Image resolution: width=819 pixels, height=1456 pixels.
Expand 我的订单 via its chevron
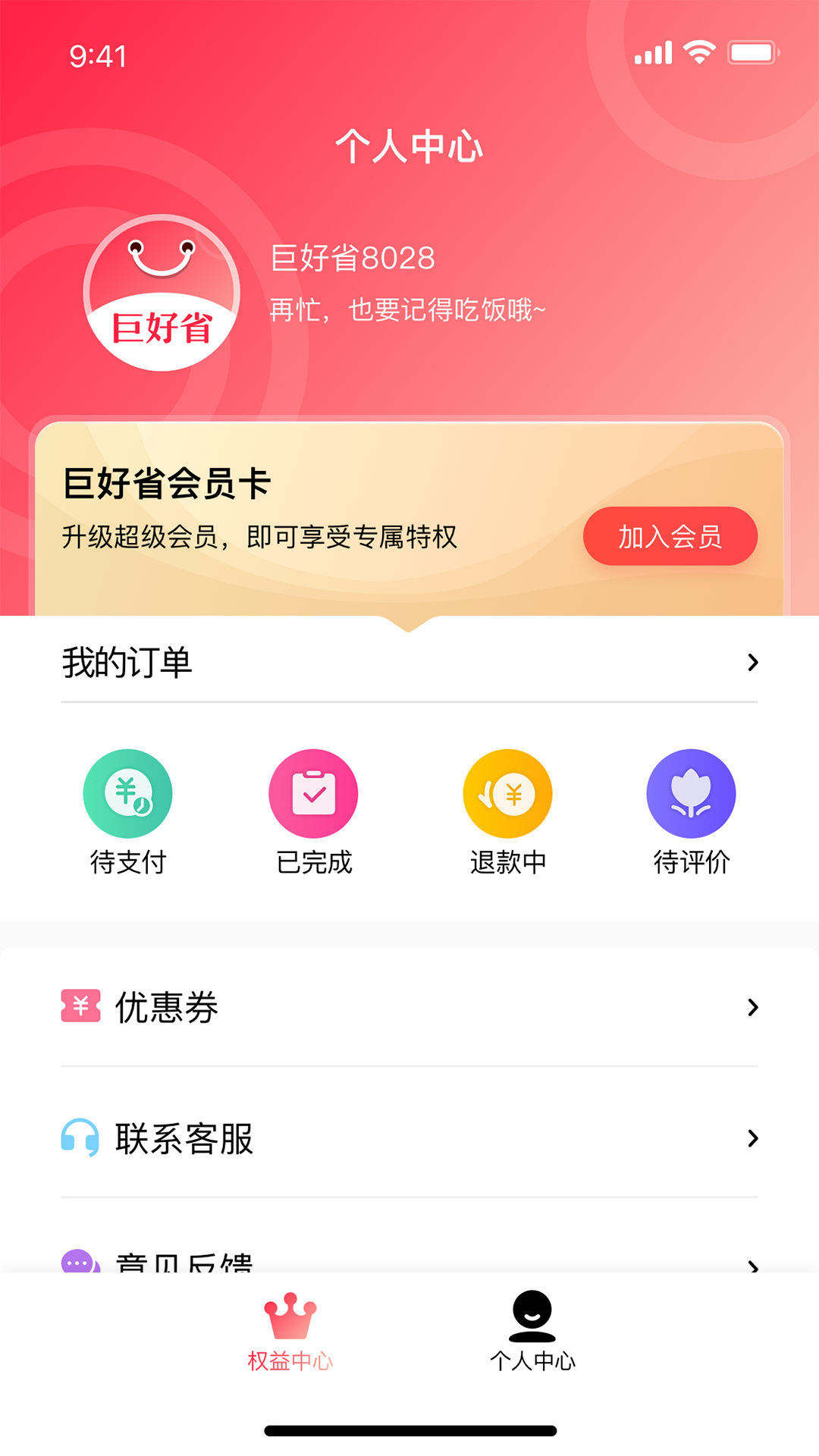pyautogui.click(x=753, y=661)
